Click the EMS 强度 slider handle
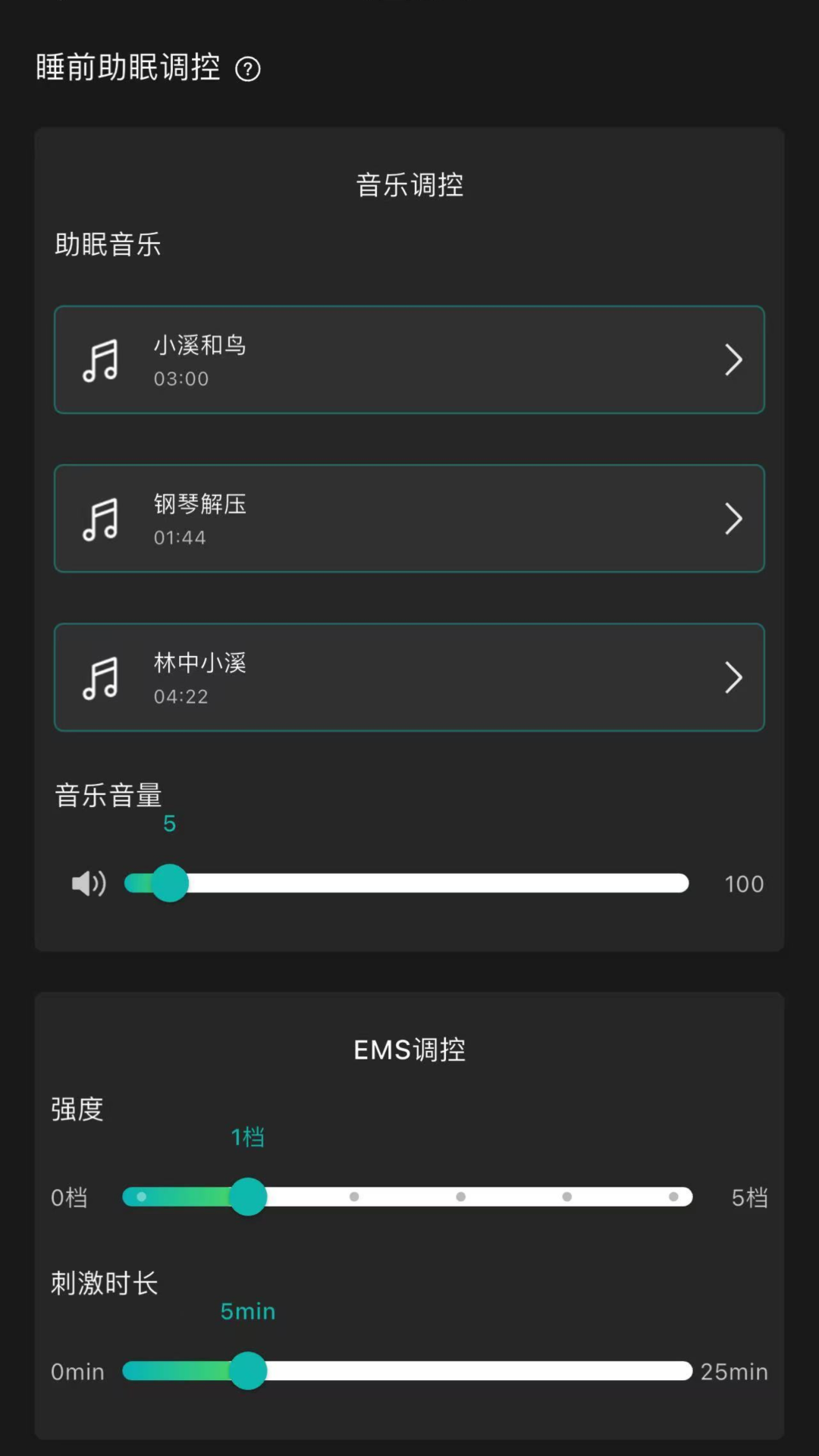 (x=247, y=1197)
